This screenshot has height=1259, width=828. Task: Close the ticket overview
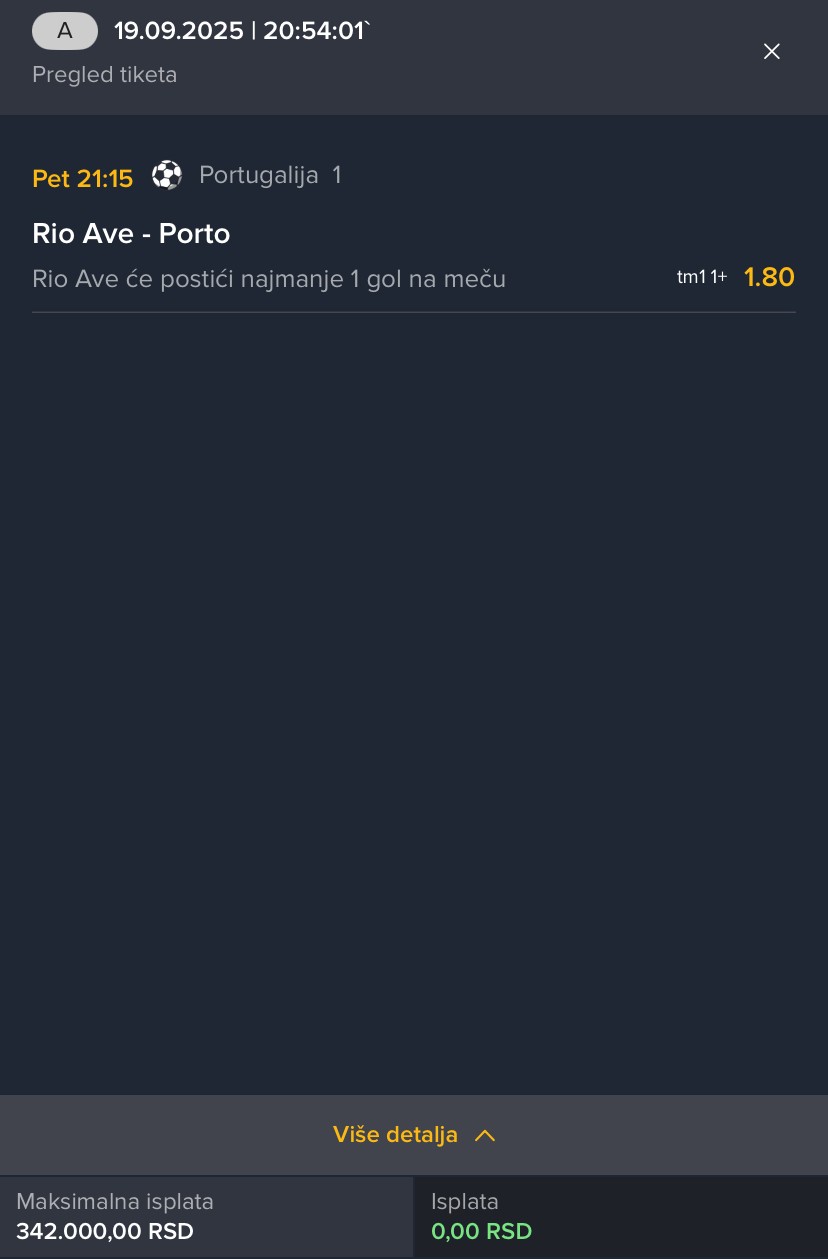[x=771, y=51]
